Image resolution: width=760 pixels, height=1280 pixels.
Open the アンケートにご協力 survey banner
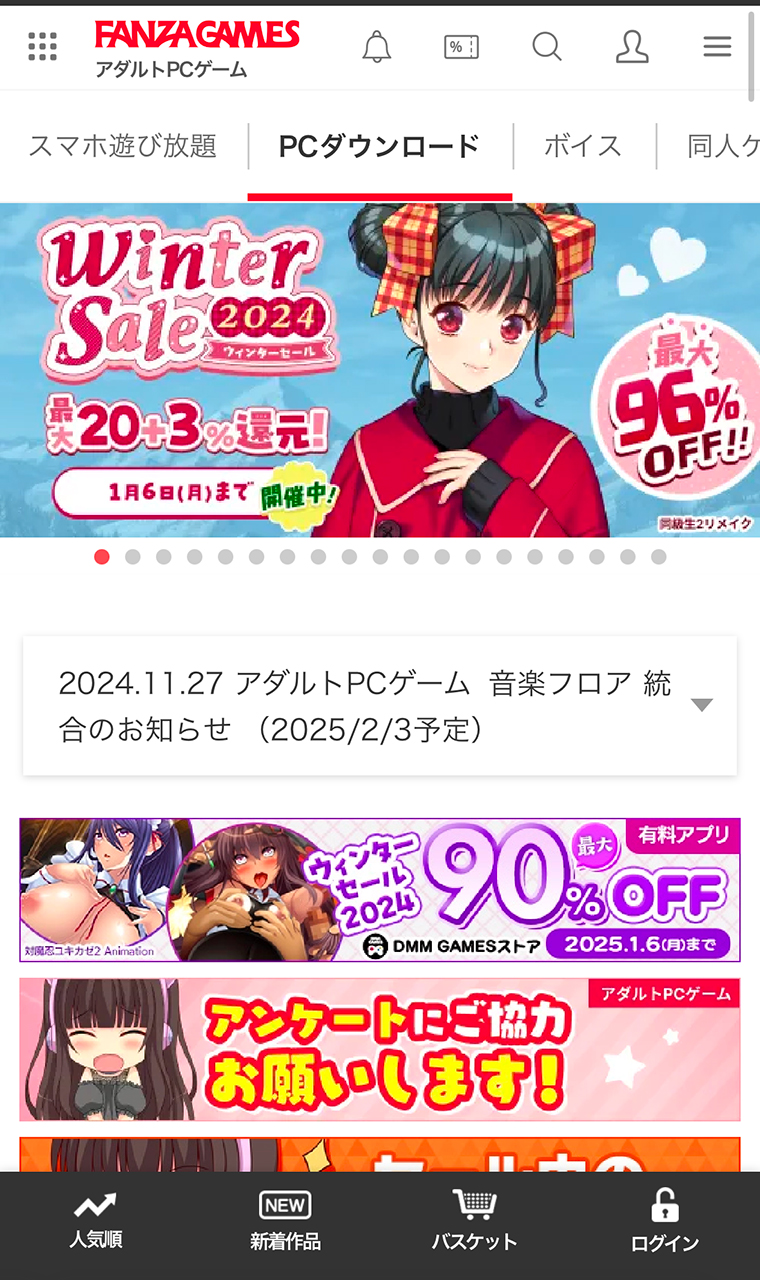pyautogui.click(x=380, y=1049)
